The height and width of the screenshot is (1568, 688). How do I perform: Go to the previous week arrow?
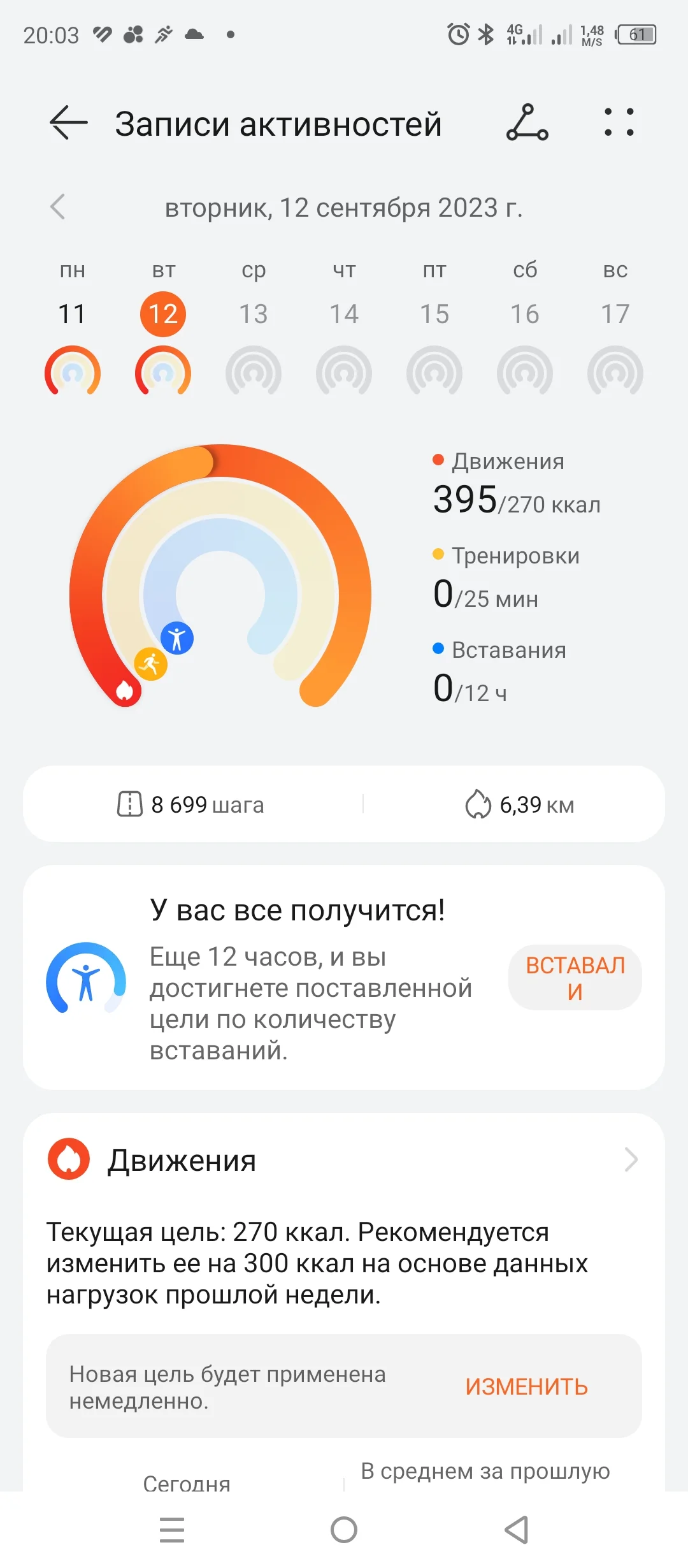pyautogui.click(x=58, y=207)
